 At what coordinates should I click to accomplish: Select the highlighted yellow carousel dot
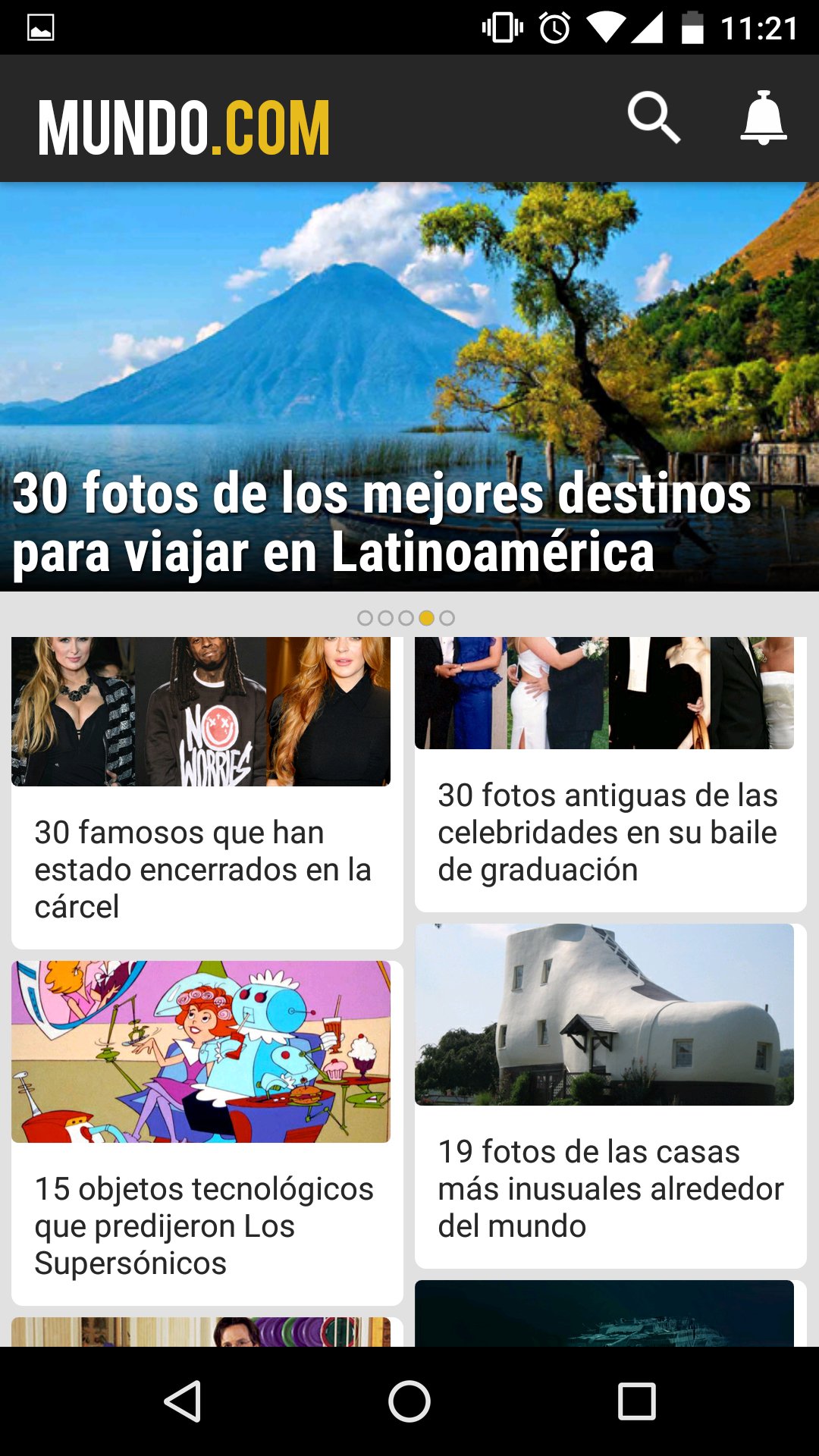(x=427, y=618)
